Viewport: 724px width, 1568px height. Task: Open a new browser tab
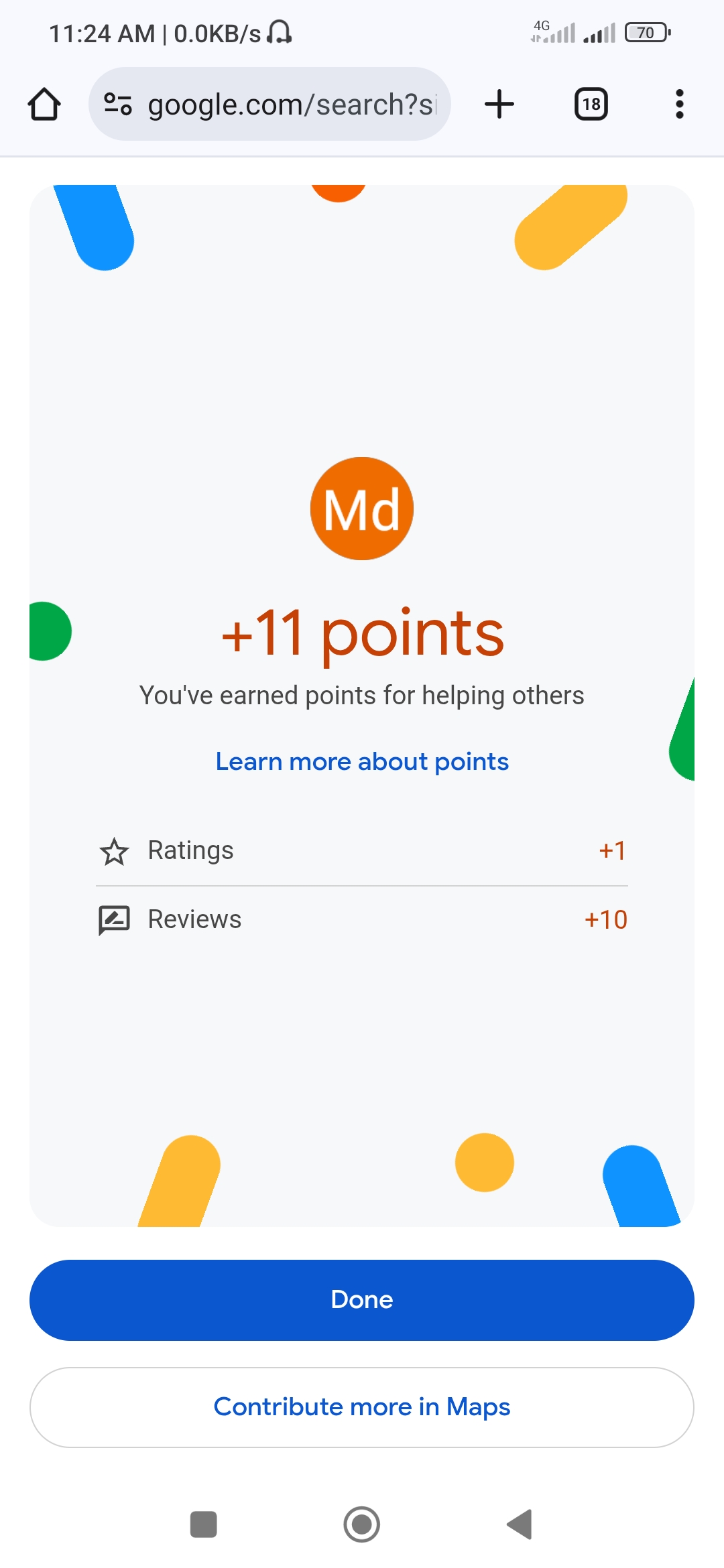[x=499, y=105]
